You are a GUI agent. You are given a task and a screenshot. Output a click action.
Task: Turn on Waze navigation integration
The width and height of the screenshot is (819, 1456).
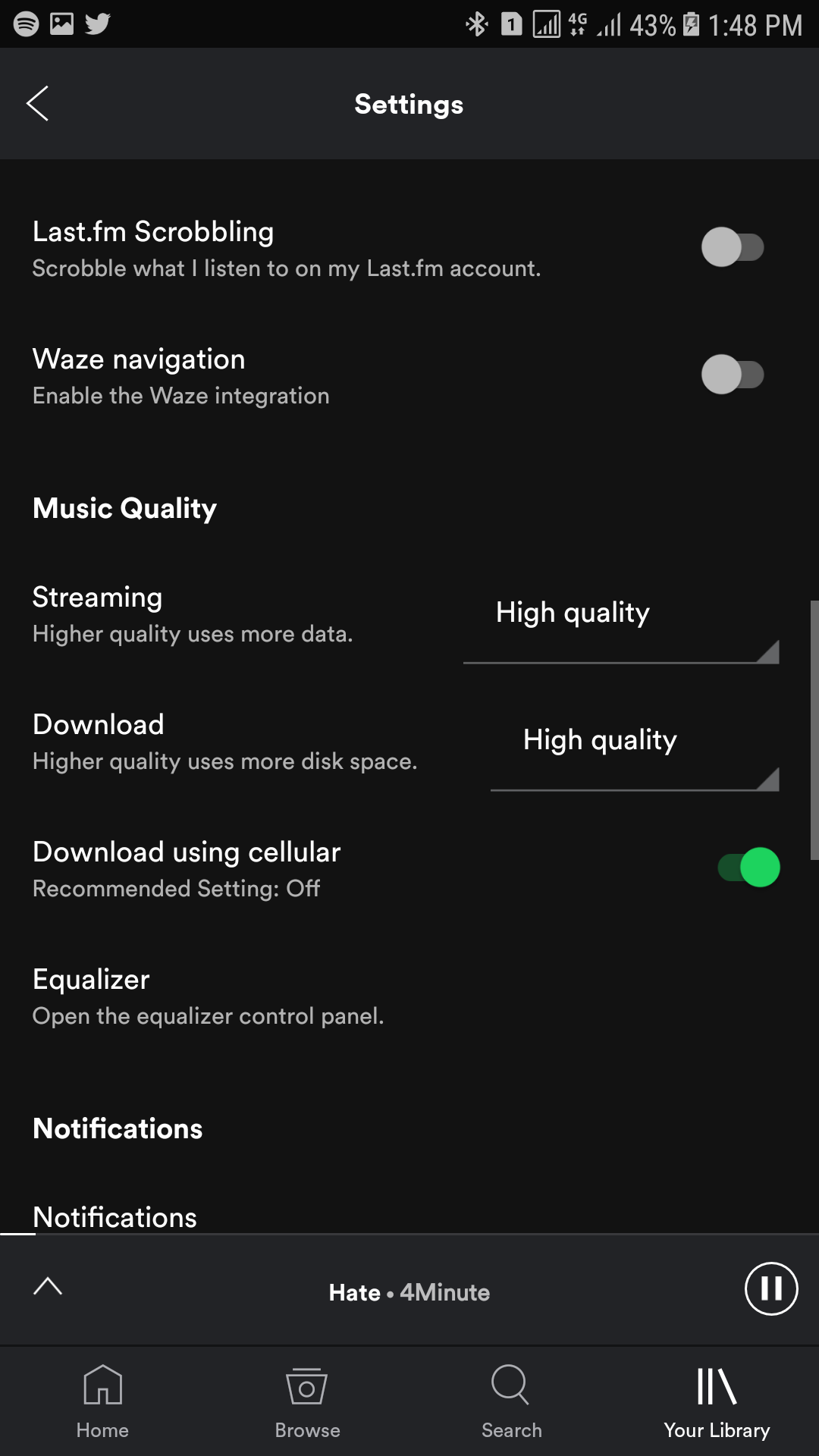pyautogui.click(x=732, y=374)
